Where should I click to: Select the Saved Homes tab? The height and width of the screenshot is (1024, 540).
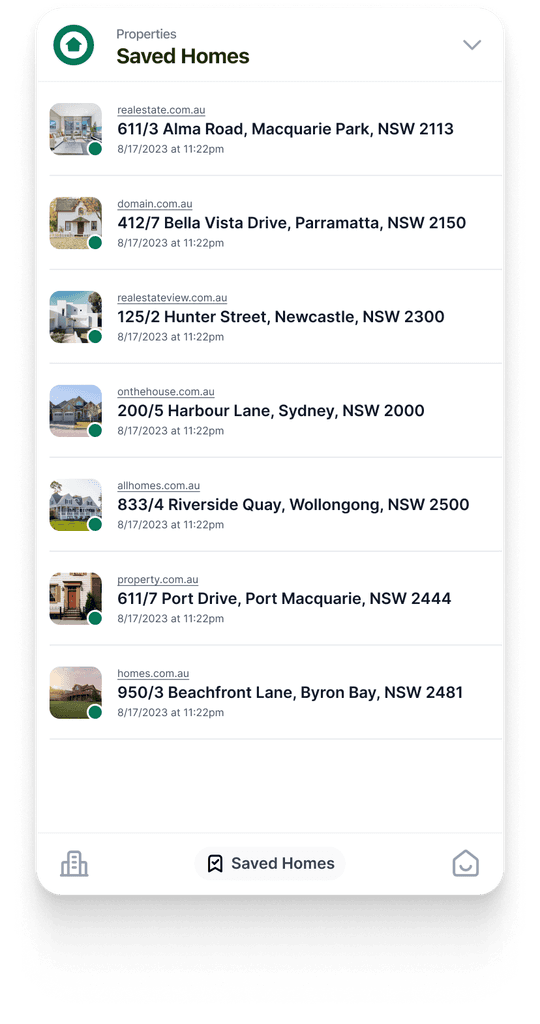pyautogui.click(x=270, y=863)
